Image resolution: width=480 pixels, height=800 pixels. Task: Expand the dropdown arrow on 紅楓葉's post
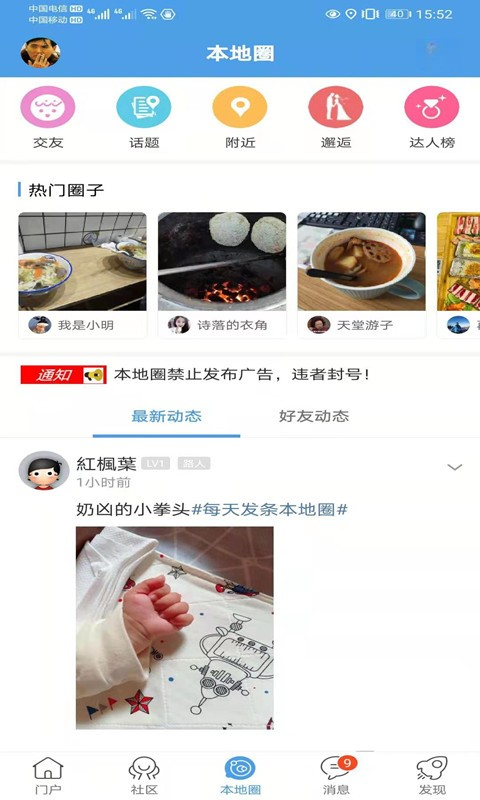[454, 467]
